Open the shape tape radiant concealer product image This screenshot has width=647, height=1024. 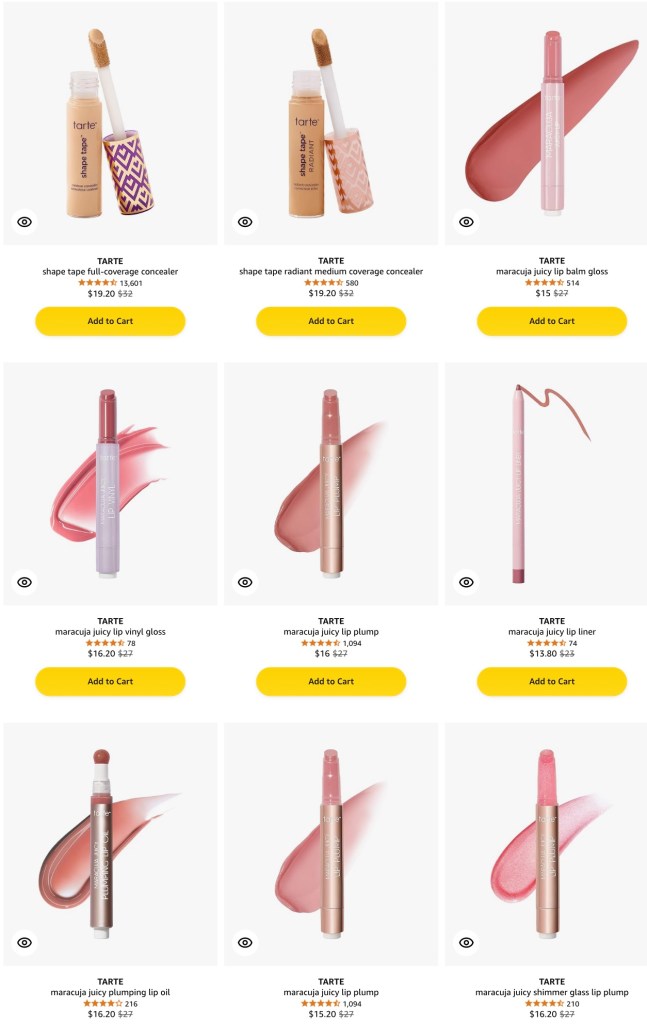click(x=331, y=120)
